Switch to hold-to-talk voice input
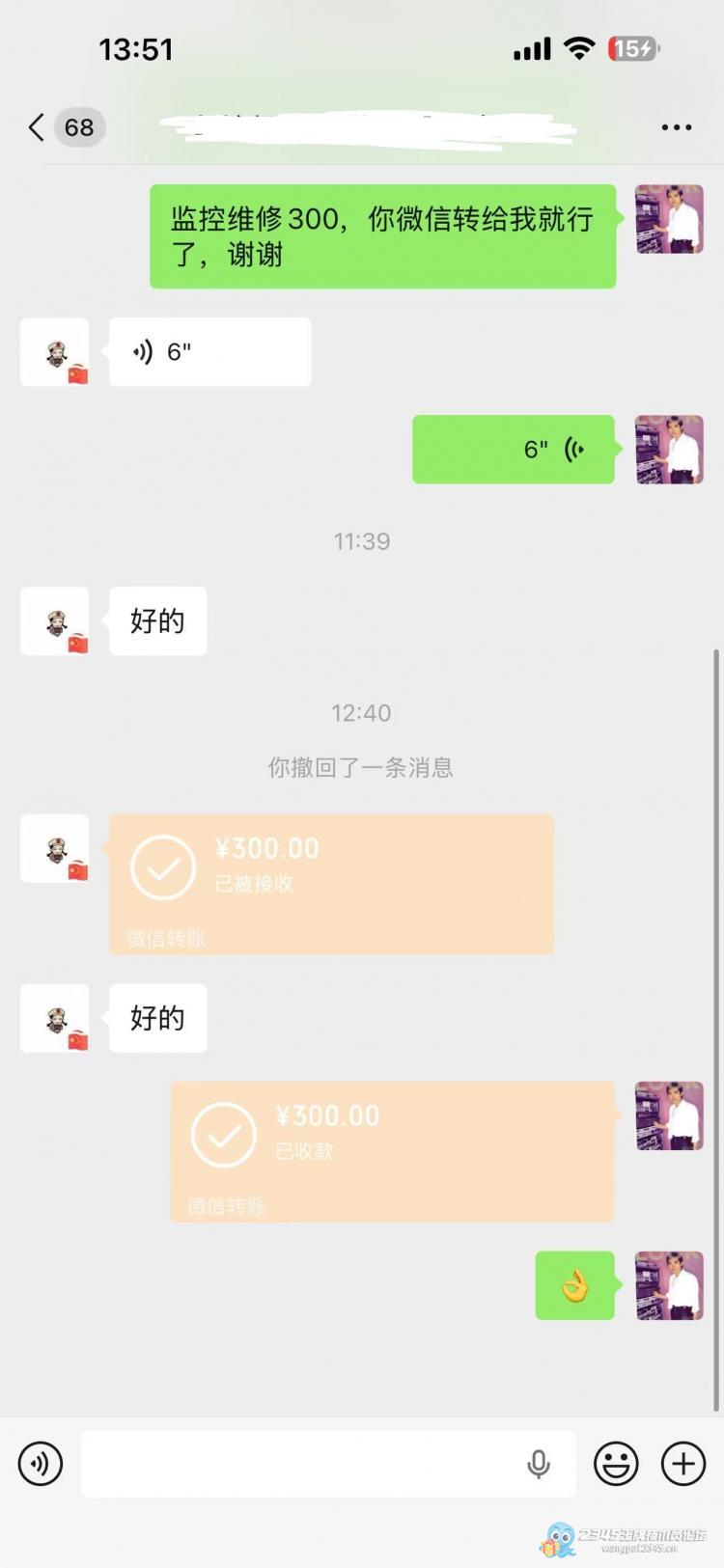 point(41,1464)
